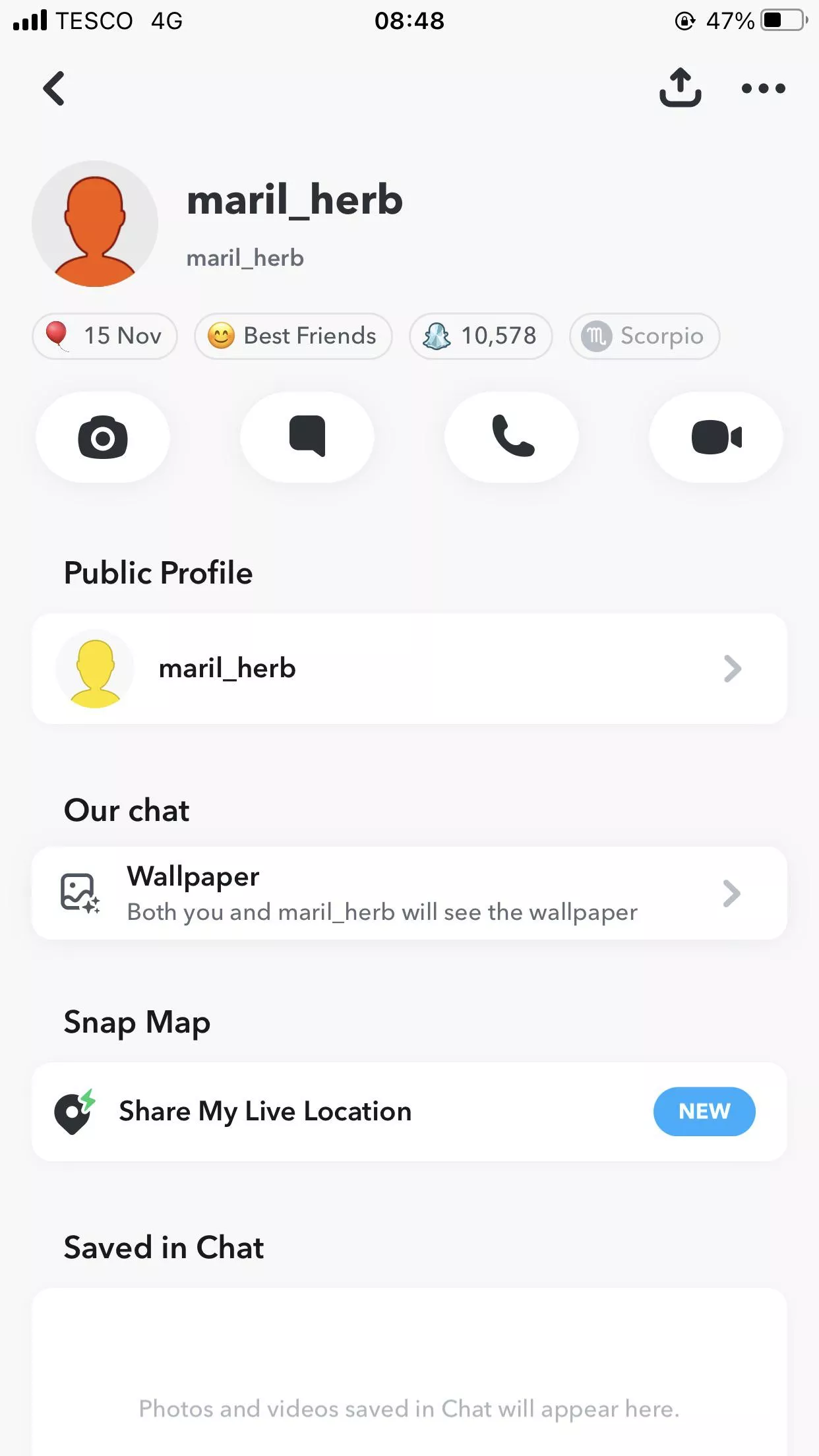Start a video call with maril_herb
The height and width of the screenshot is (1456, 819).
(716, 437)
